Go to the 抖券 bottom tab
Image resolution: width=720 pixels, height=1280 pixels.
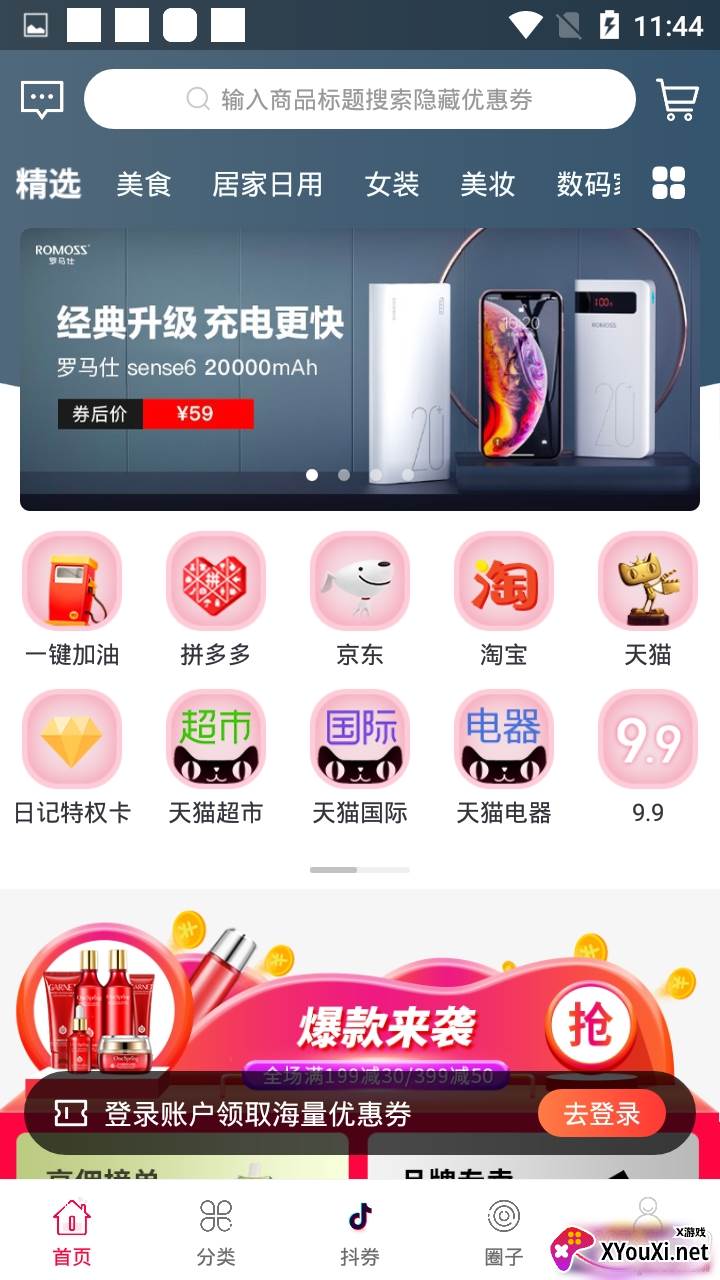pos(360,1232)
